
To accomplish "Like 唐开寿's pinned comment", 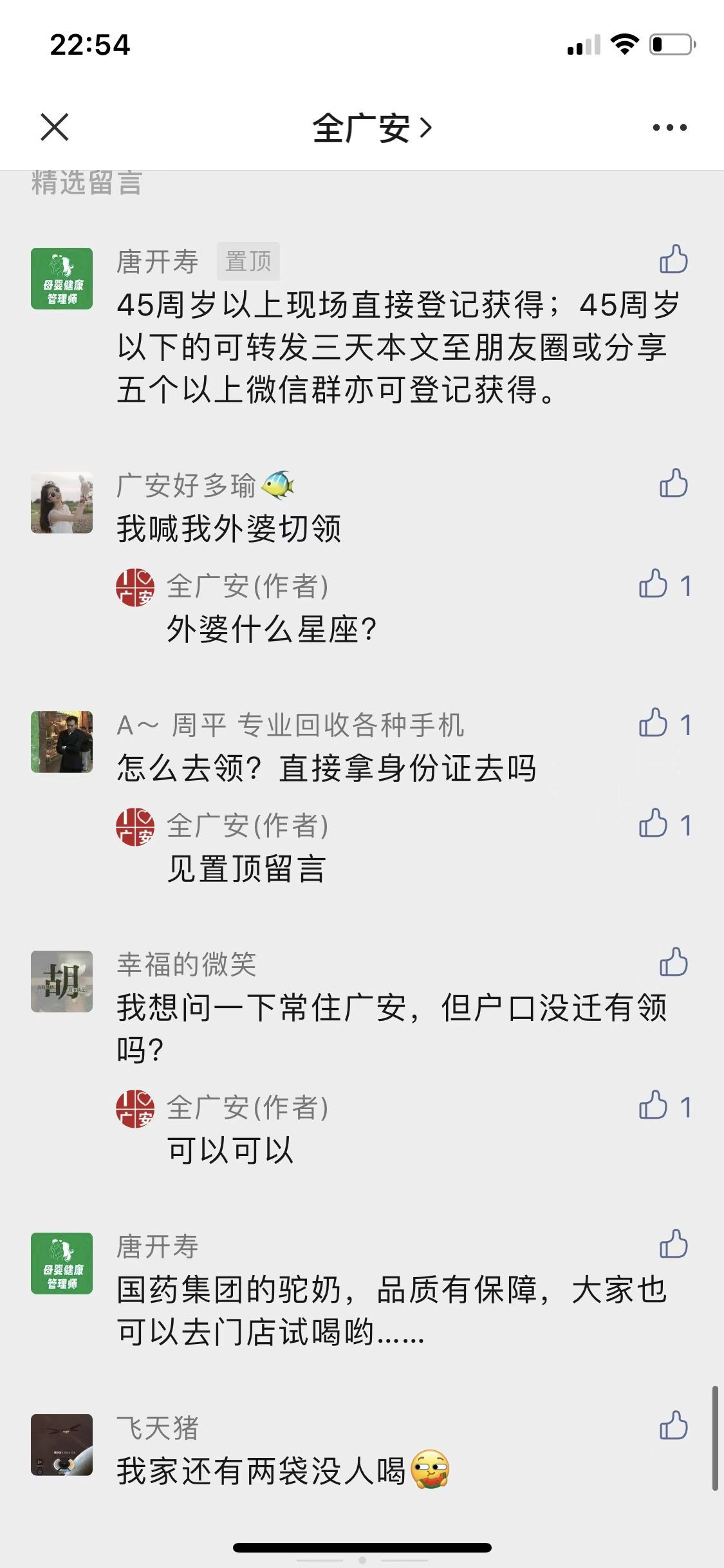I will (674, 259).
